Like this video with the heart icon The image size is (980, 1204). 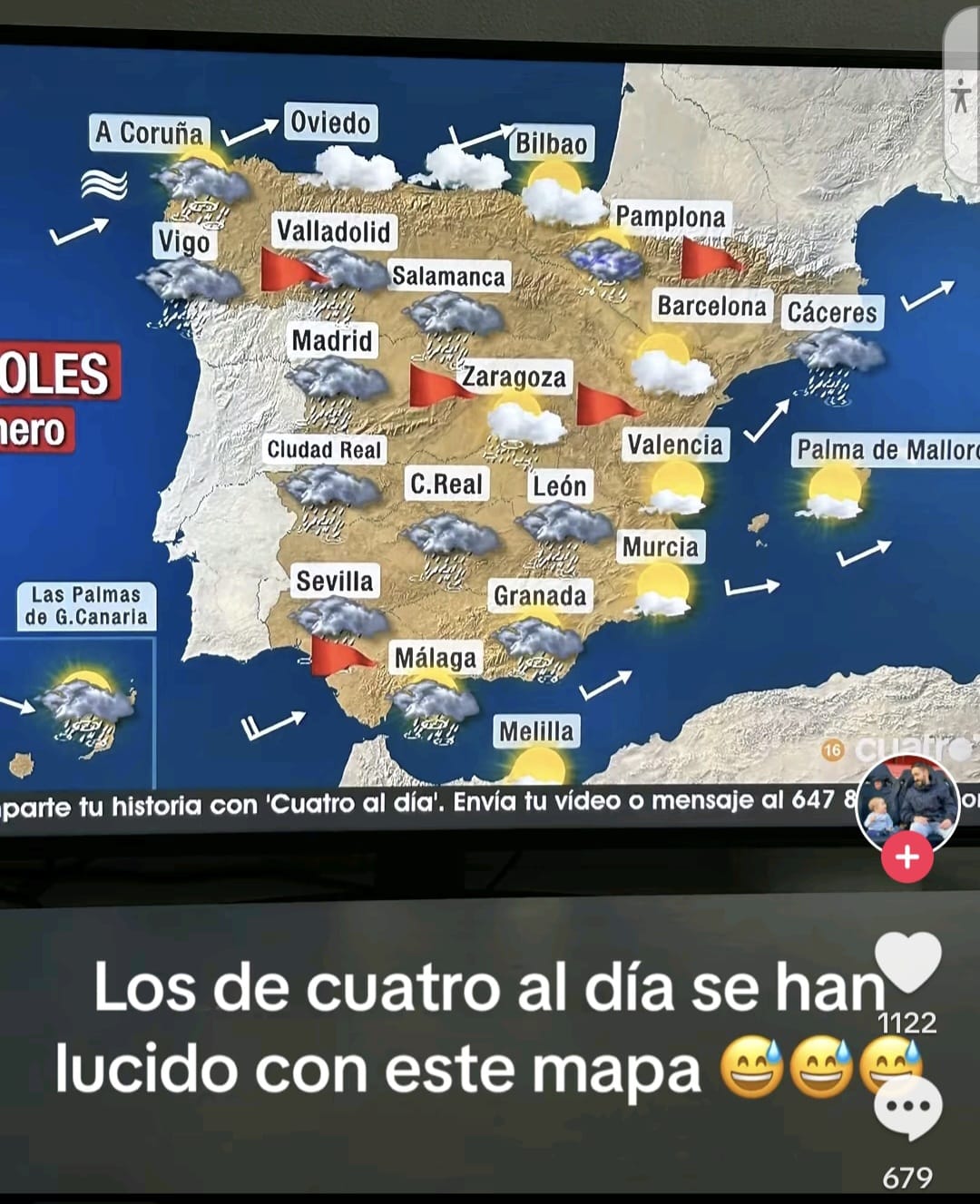907,962
